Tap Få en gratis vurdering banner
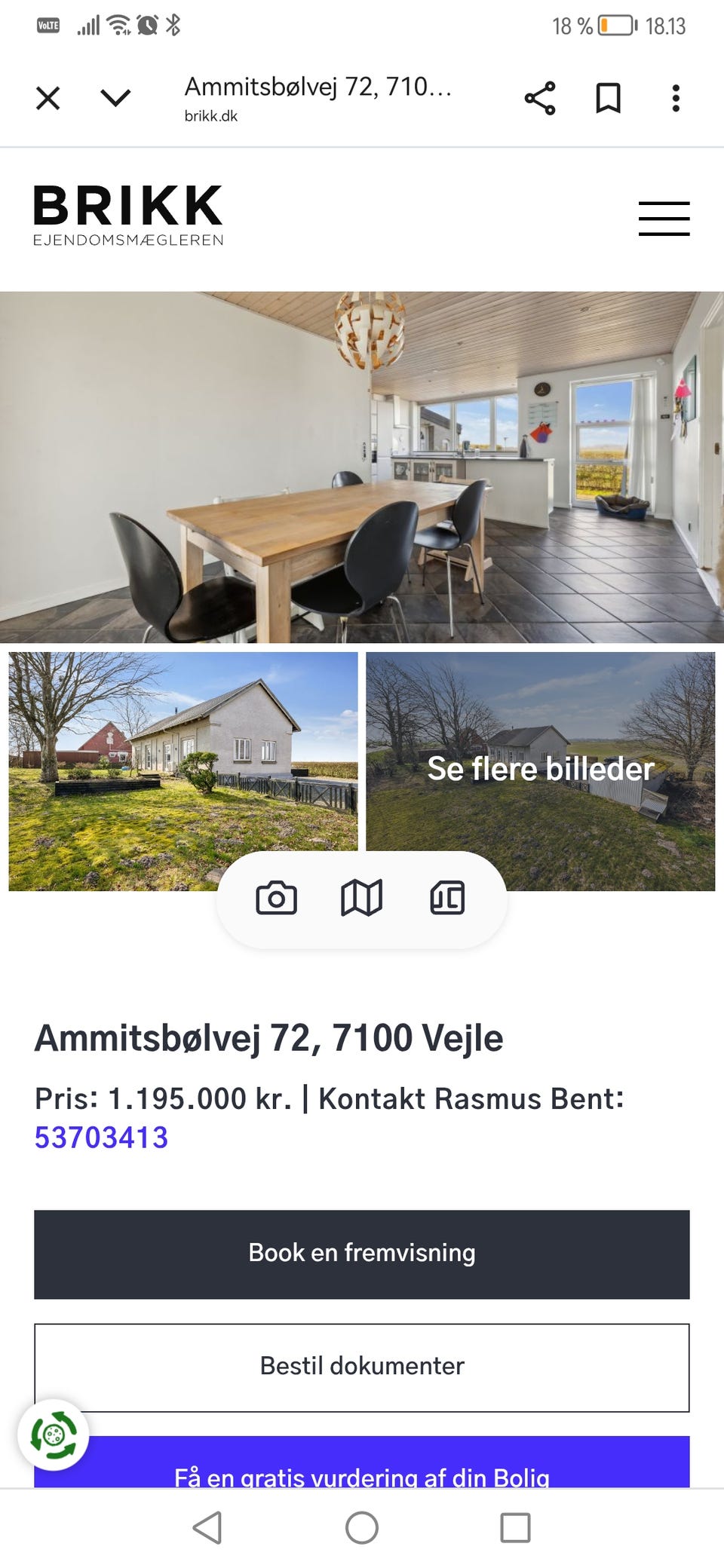Image resolution: width=724 pixels, height=1568 pixels. pos(361,1476)
